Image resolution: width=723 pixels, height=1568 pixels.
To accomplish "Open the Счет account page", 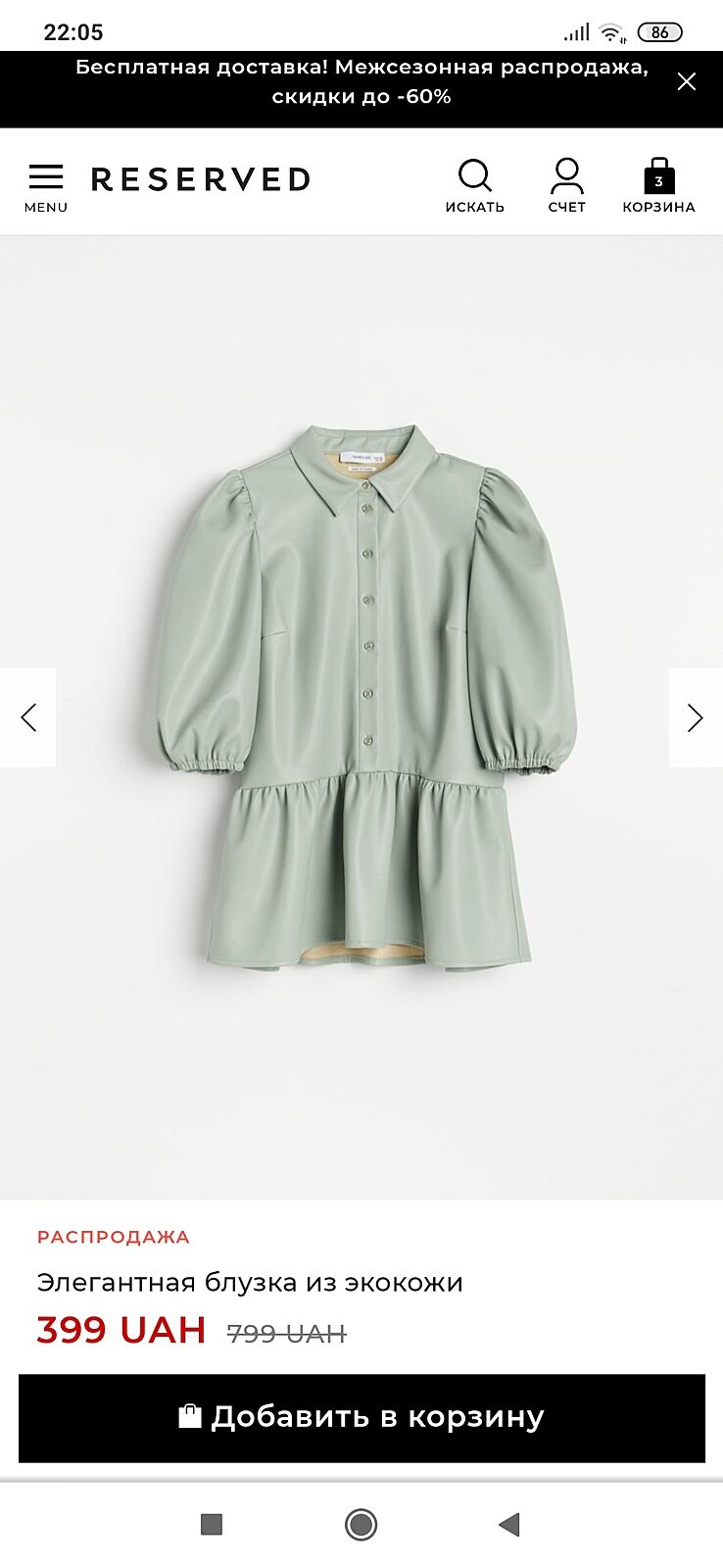I will pos(566,185).
